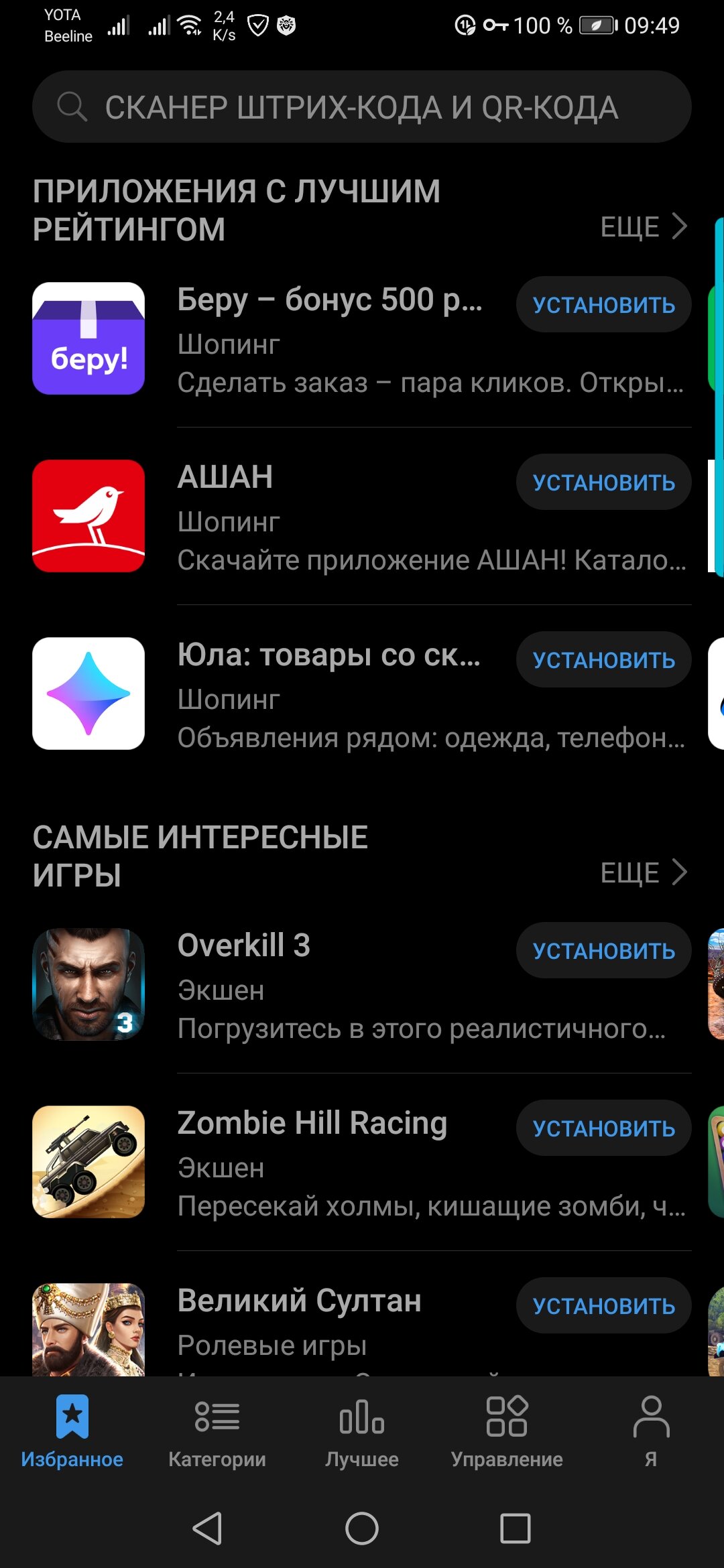Install the Беру app
This screenshot has width=724, height=1568.
point(603,305)
